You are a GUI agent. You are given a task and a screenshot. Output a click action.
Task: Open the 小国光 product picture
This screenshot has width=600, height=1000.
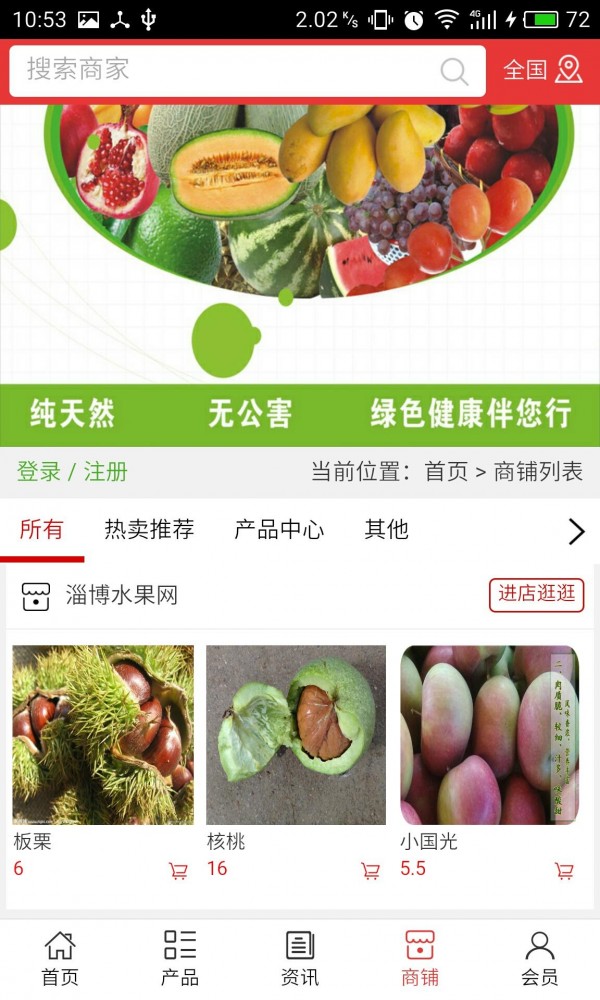pos(489,735)
